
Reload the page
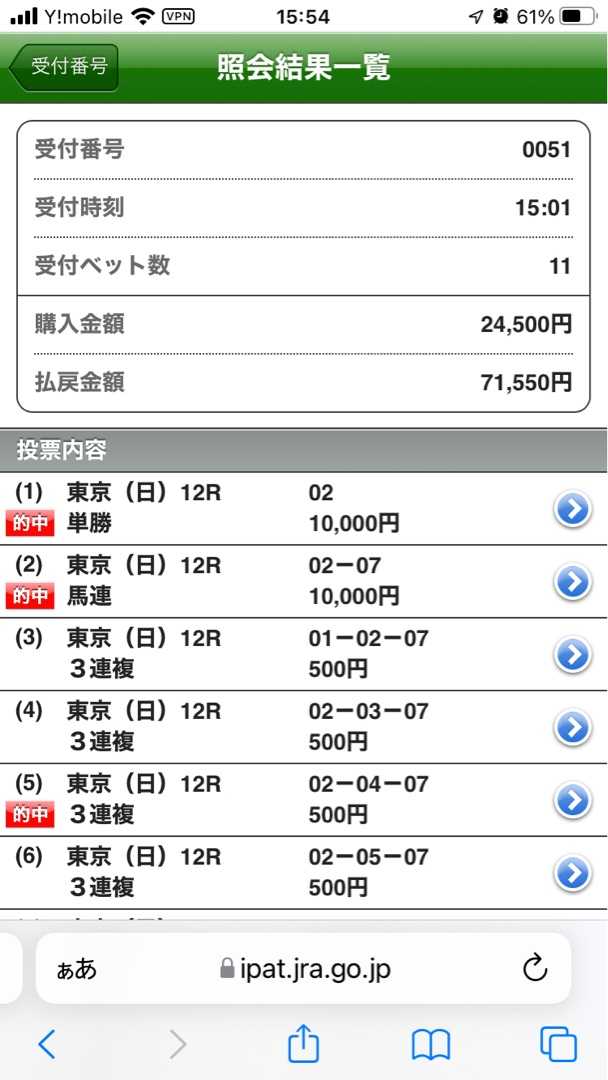(x=536, y=968)
